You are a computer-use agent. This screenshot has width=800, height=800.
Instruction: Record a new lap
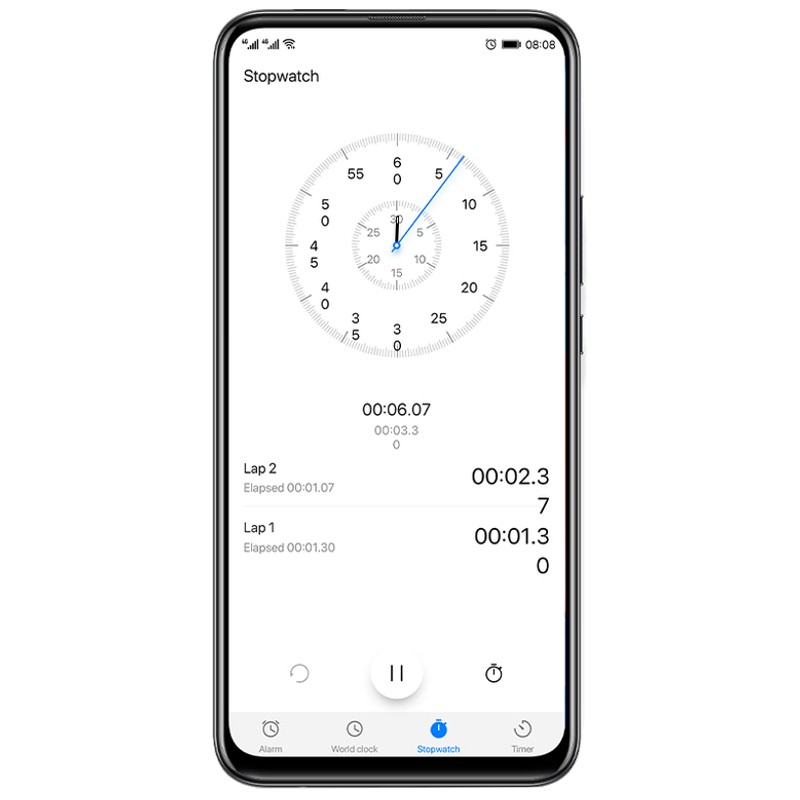click(494, 673)
